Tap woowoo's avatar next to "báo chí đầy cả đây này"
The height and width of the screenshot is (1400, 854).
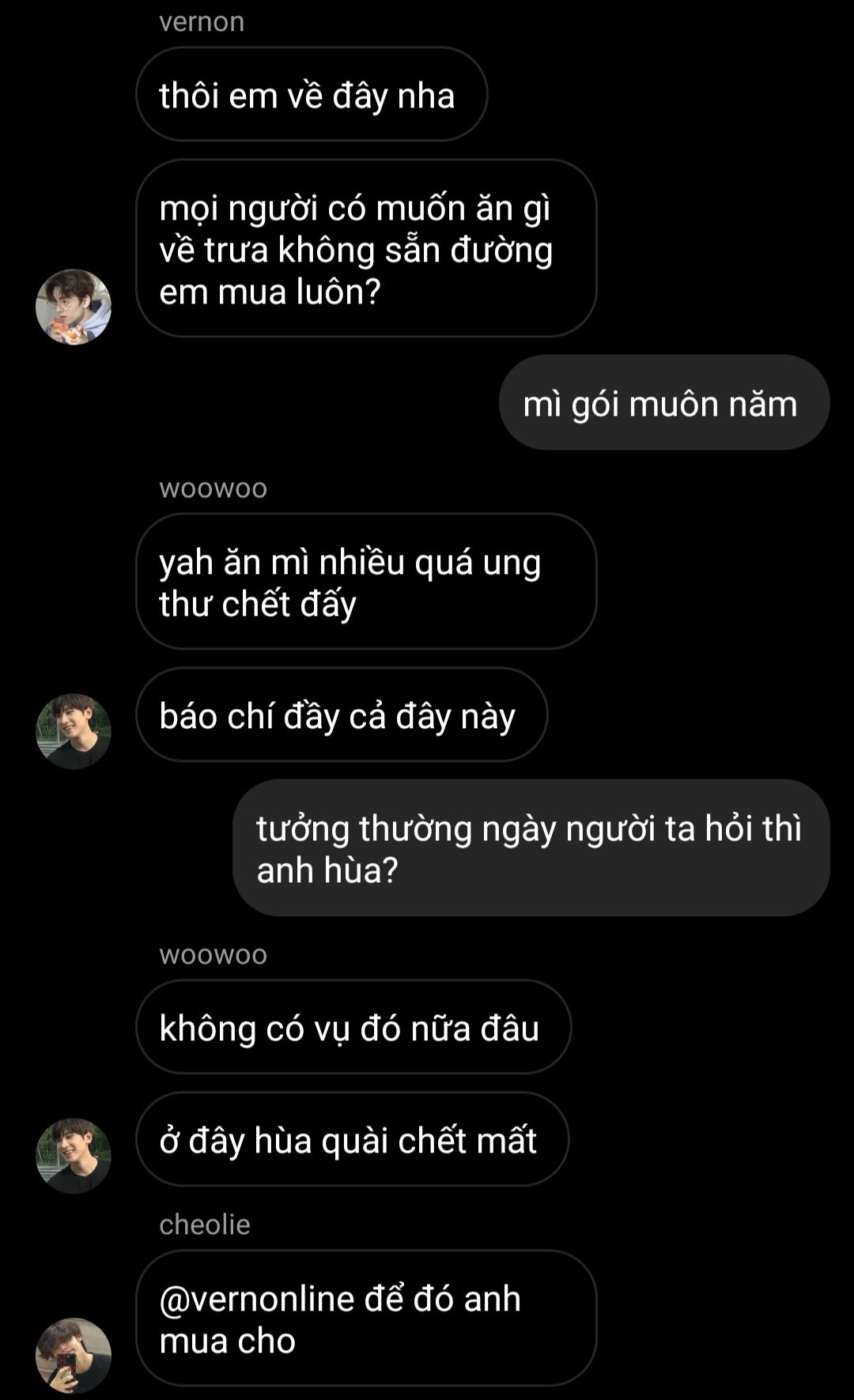(x=74, y=731)
